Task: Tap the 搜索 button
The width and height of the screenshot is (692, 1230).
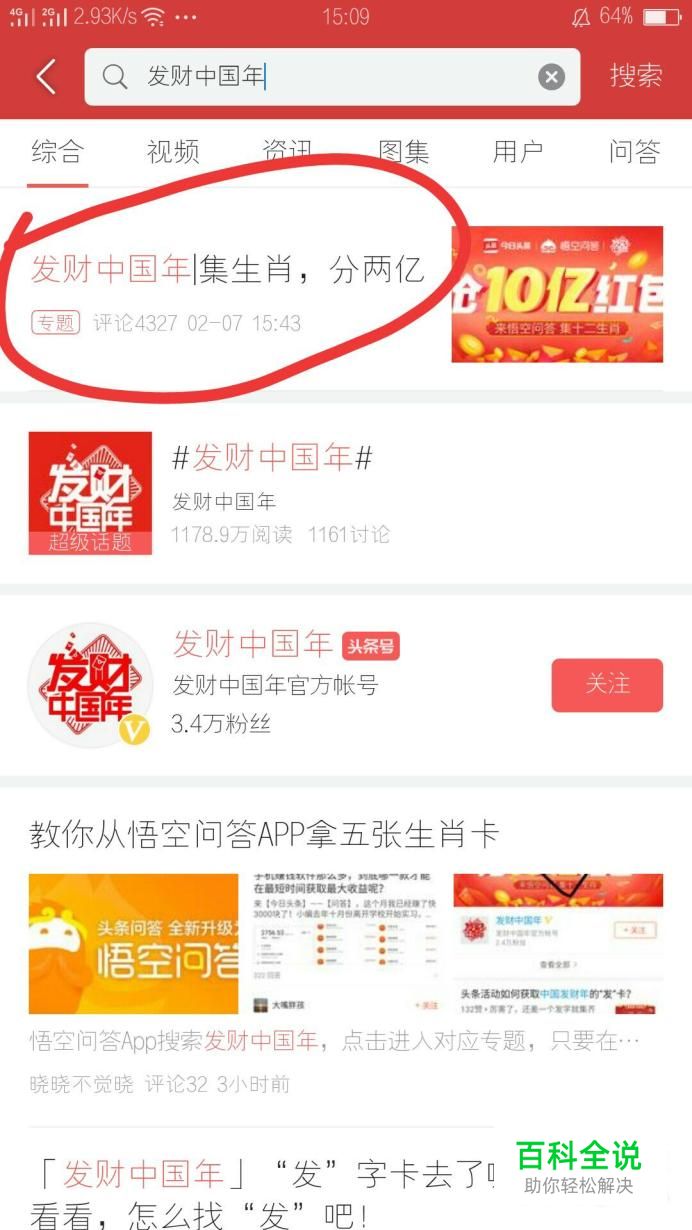Action: point(636,76)
